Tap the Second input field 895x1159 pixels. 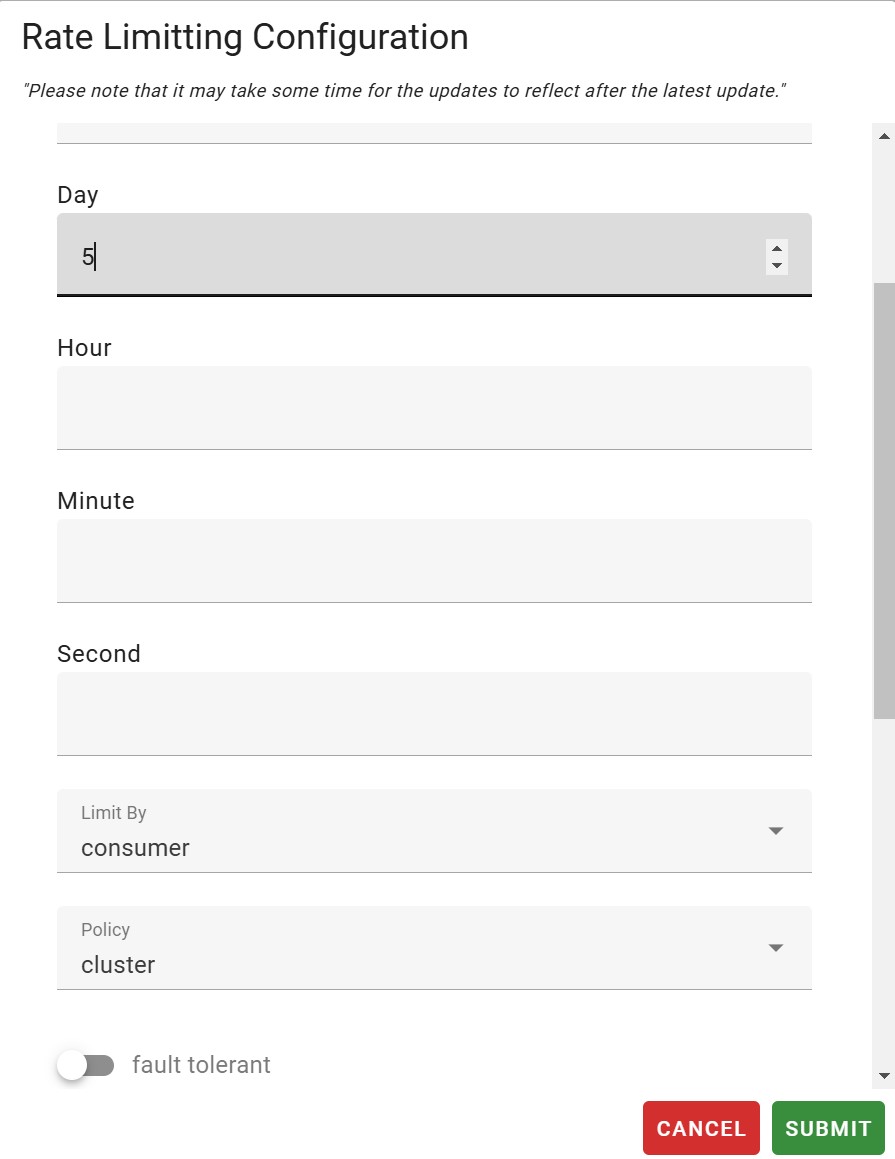pos(434,714)
